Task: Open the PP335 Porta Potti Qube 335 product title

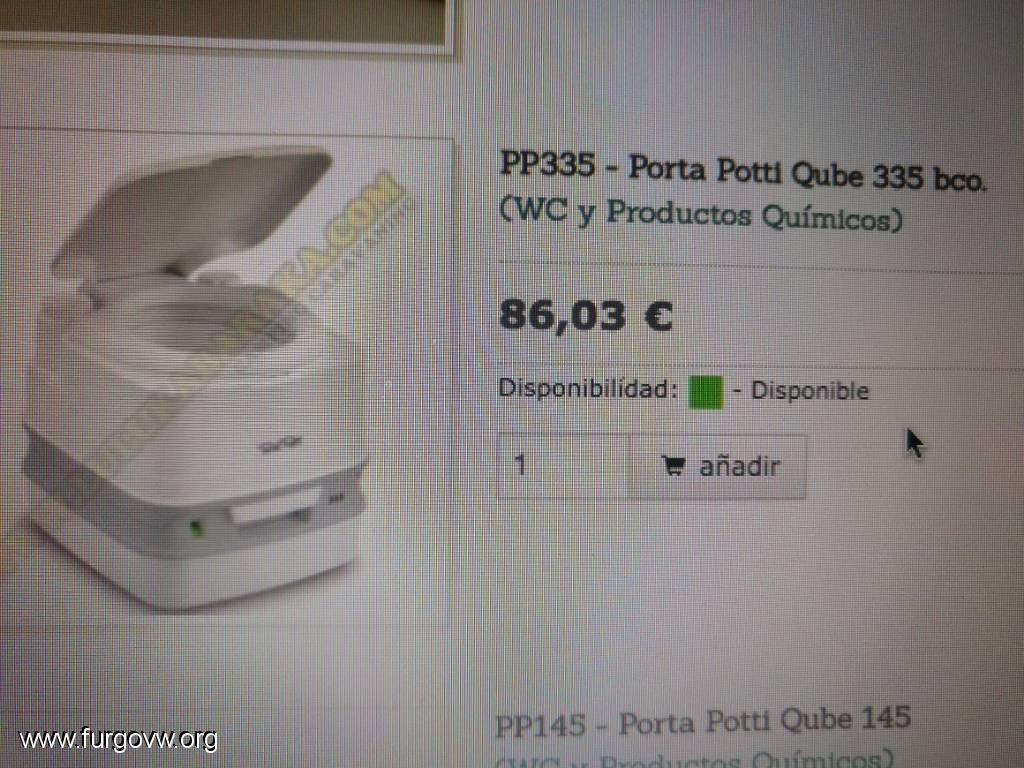Action: (742, 171)
